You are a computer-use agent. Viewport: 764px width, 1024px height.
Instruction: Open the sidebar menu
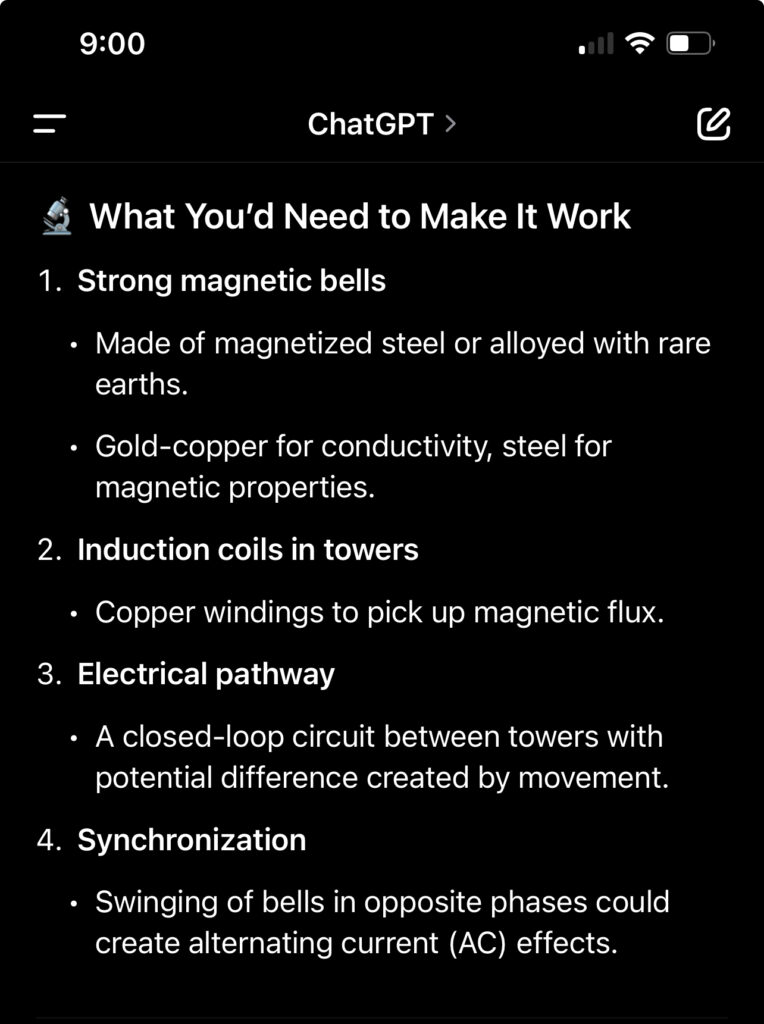[x=49, y=124]
